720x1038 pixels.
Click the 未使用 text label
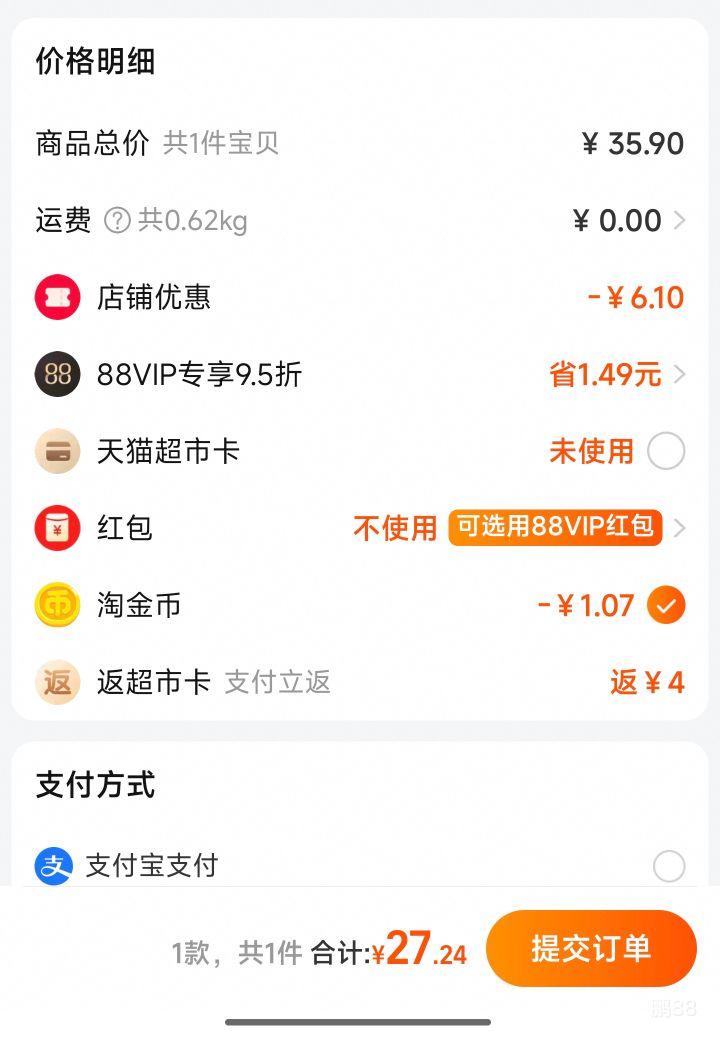(x=591, y=451)
